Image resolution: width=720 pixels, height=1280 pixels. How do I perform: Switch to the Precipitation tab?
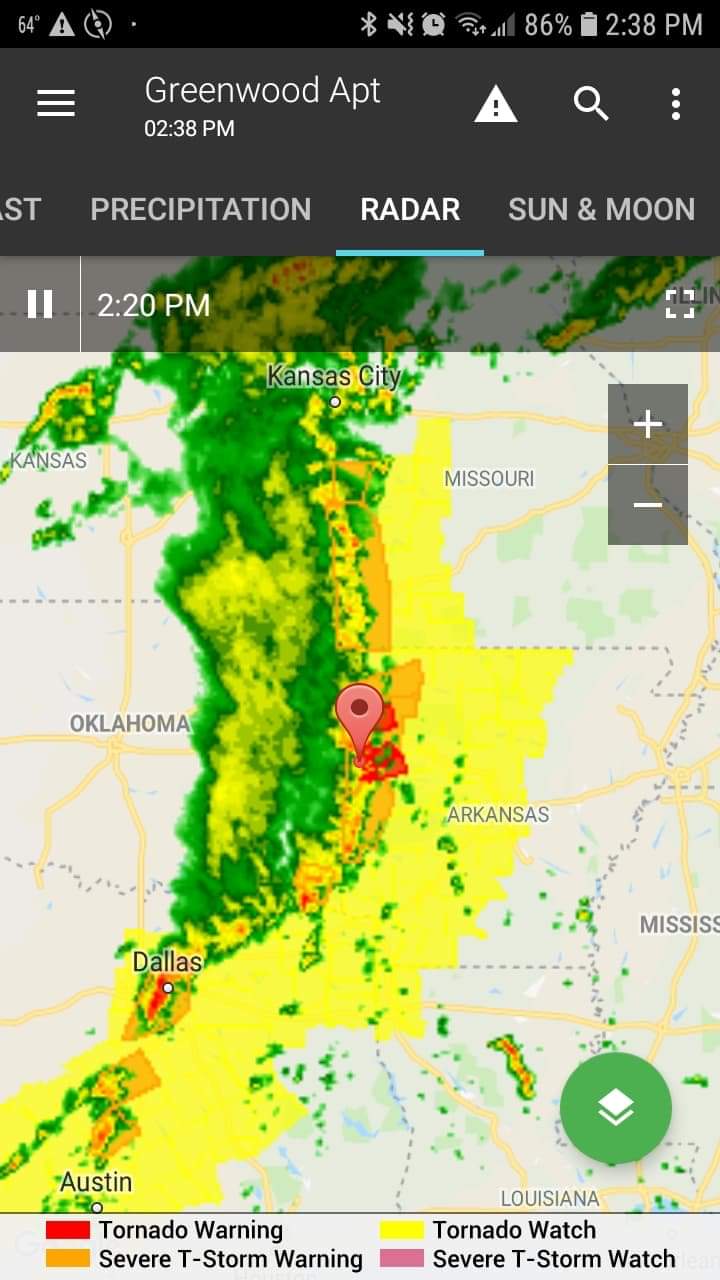tap(201, 209)
